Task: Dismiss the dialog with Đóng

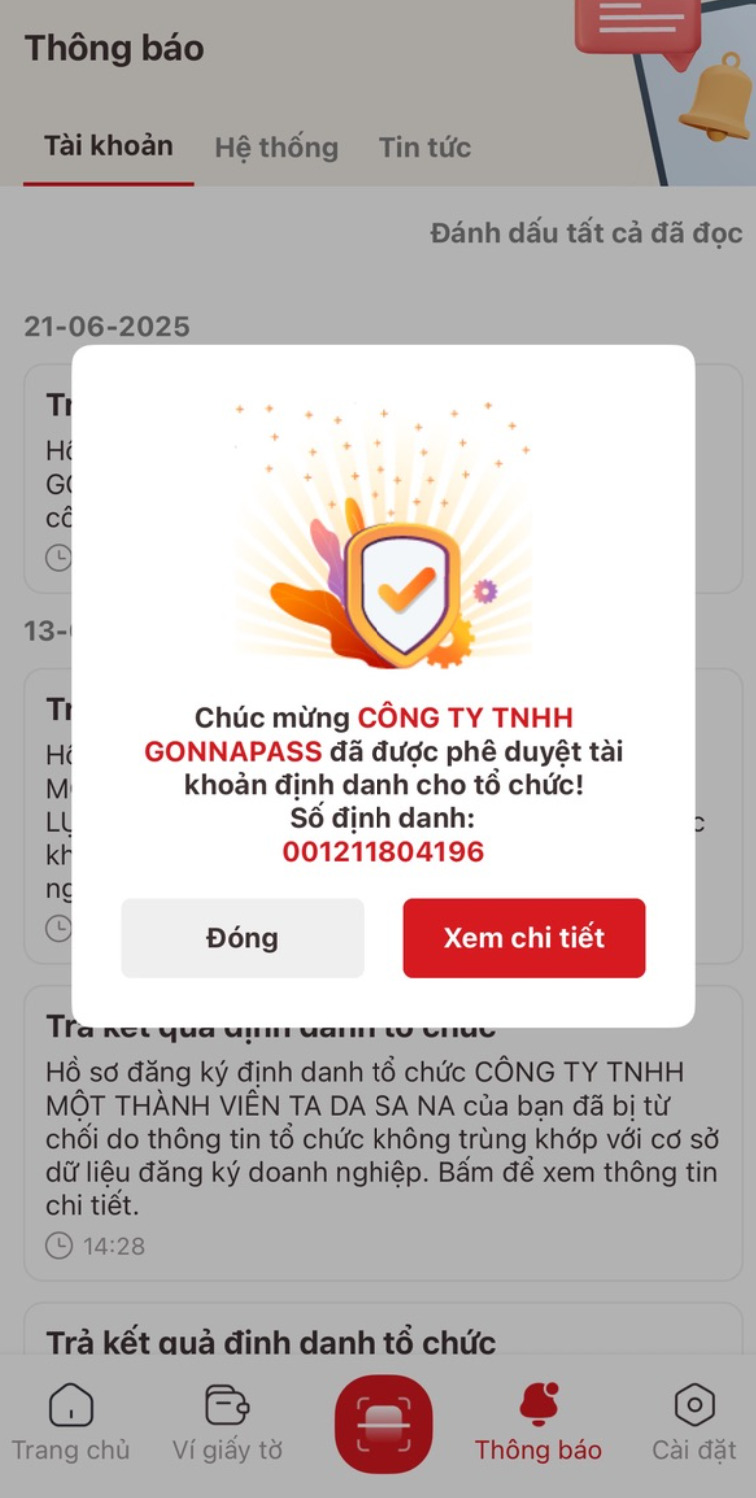Action: coord(242,938)
